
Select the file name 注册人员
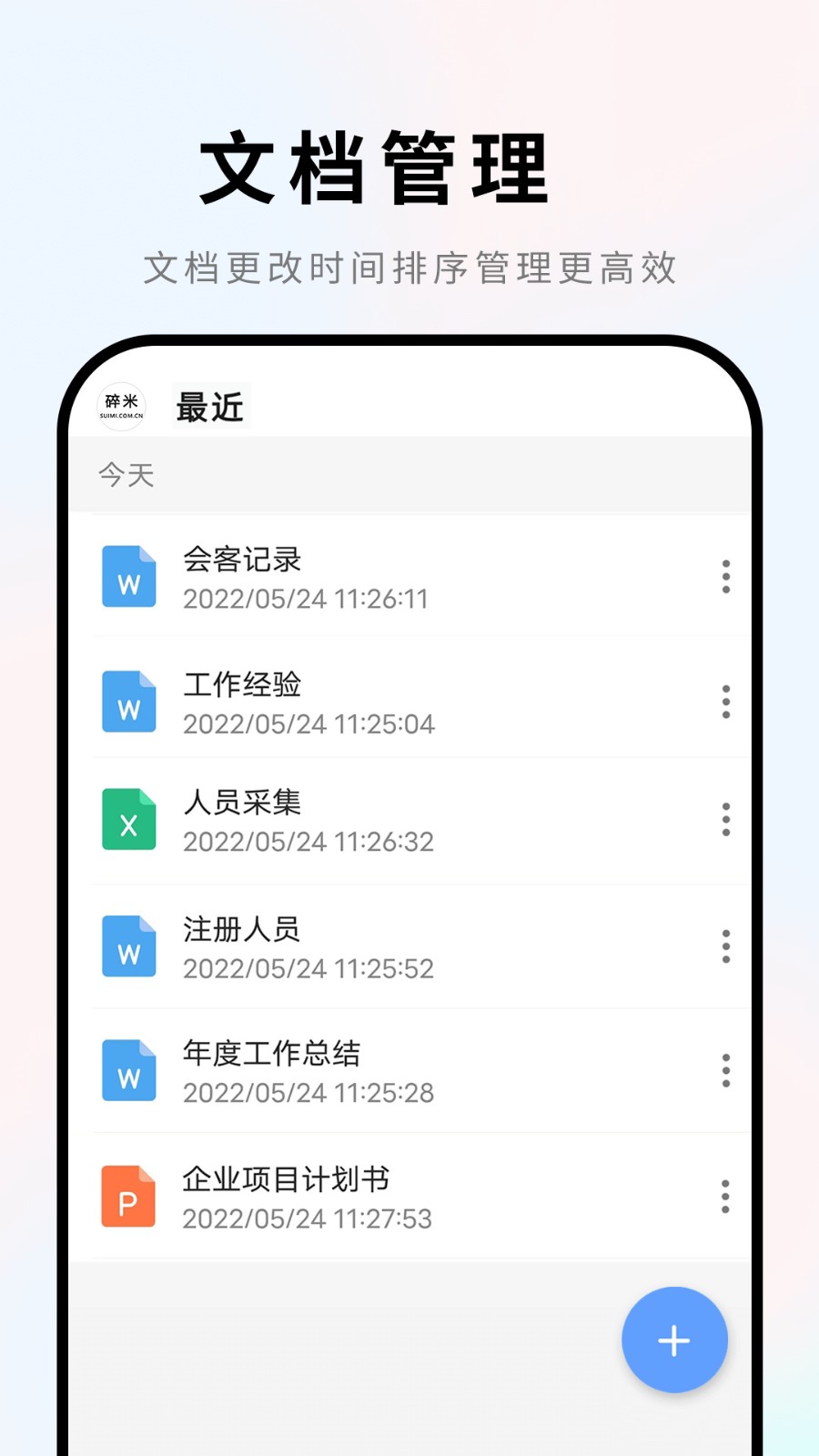pyautogui.click(x=241, y=930)
